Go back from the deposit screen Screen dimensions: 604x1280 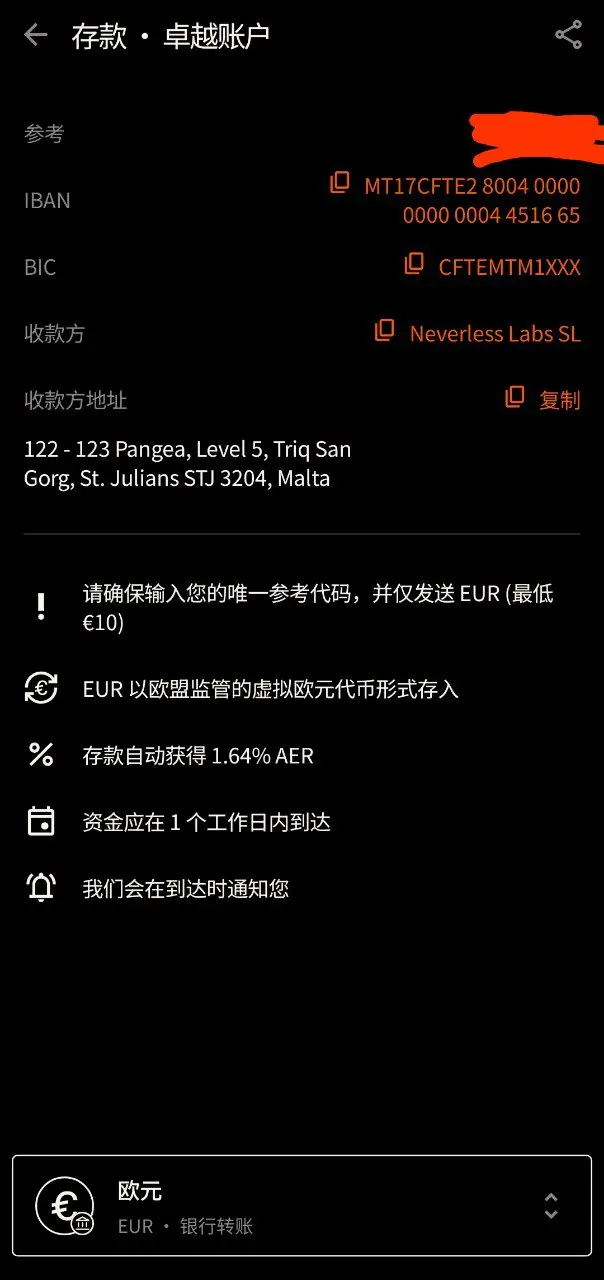36,36
